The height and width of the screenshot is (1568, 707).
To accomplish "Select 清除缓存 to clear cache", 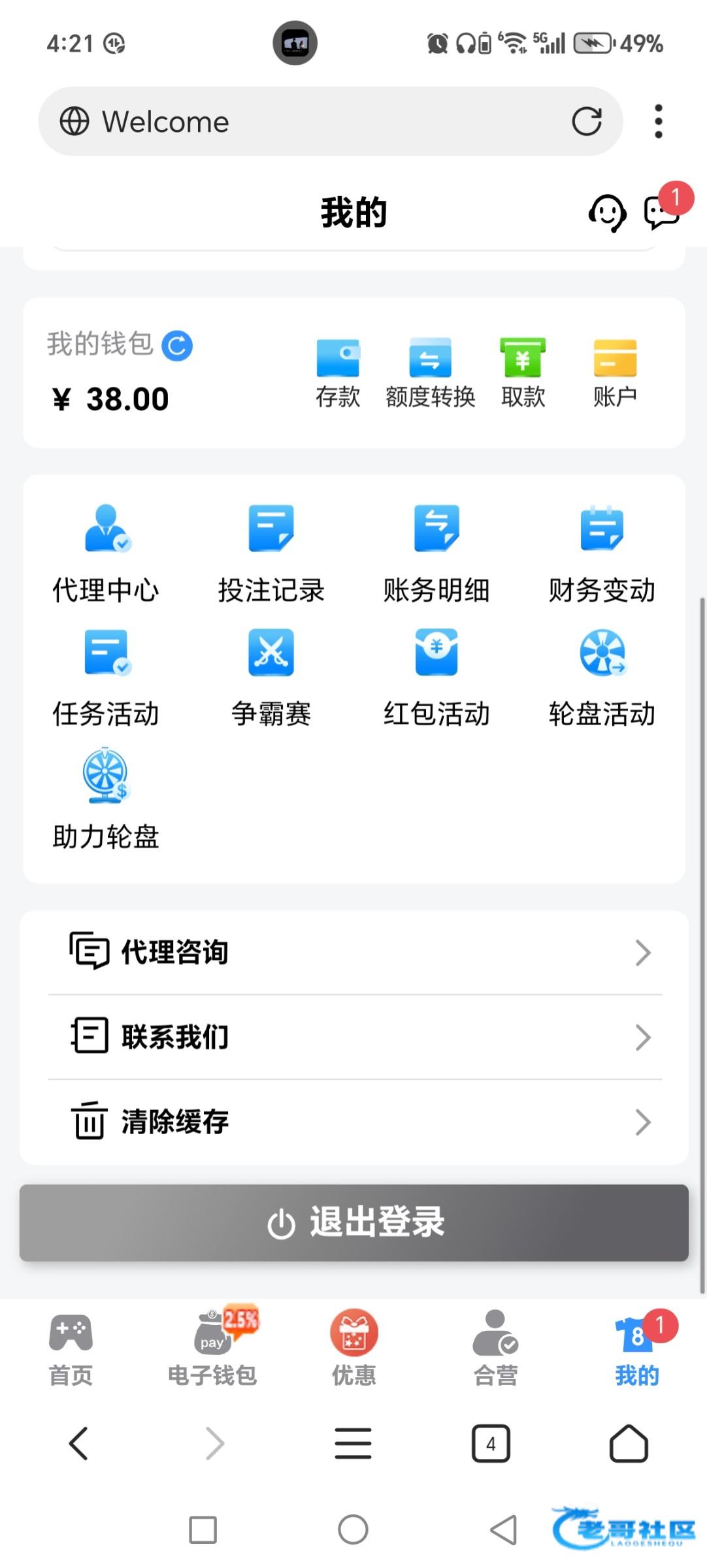I will click(x=354, y=1122).
